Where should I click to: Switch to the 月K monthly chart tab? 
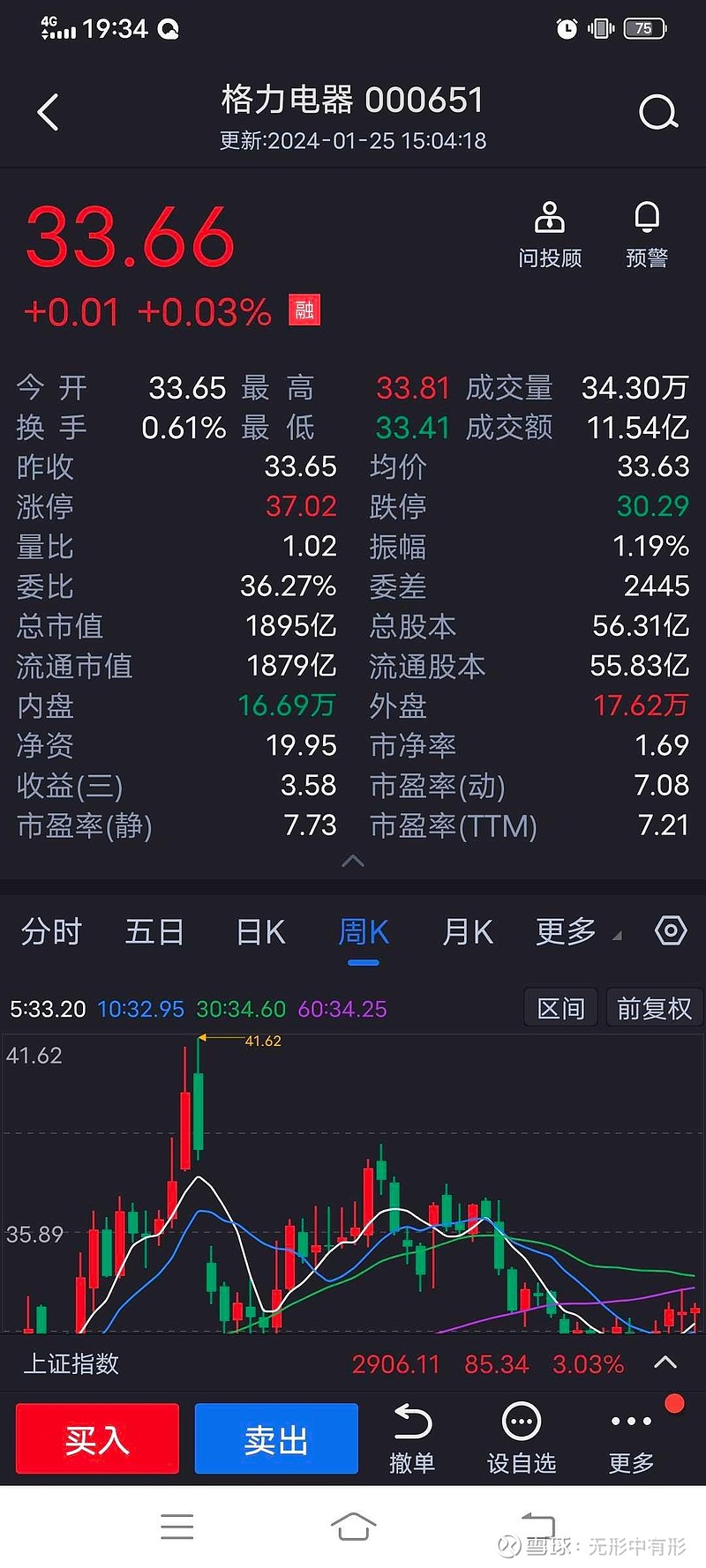[467, 931]
